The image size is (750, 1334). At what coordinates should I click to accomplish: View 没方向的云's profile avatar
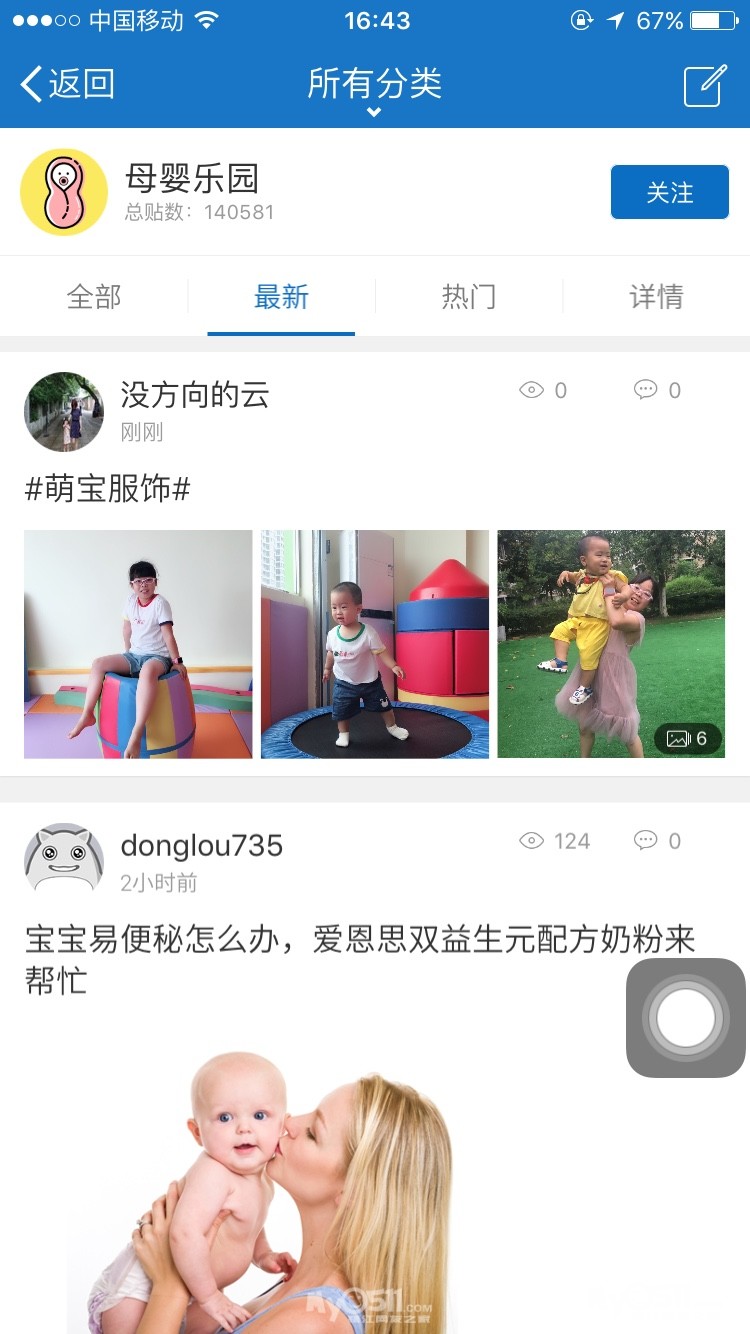64,412
